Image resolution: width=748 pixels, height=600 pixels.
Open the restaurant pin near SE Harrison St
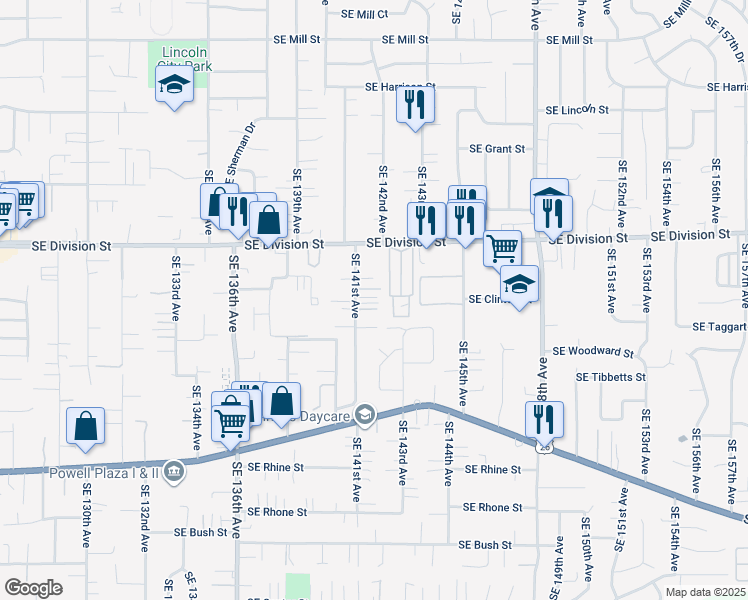pyautogui.click(x=415, y=104)
